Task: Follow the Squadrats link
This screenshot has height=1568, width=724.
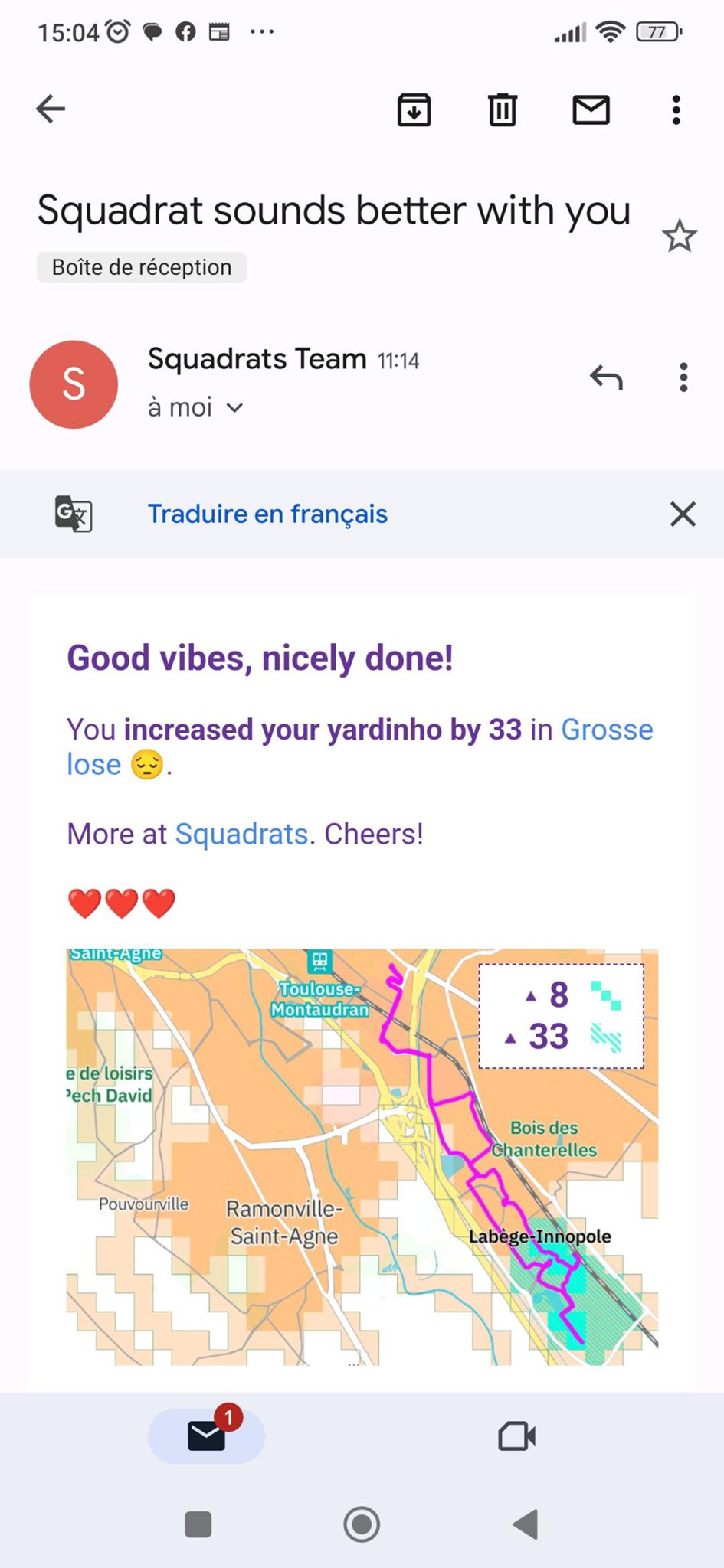Action: click(x=241, y=834)
